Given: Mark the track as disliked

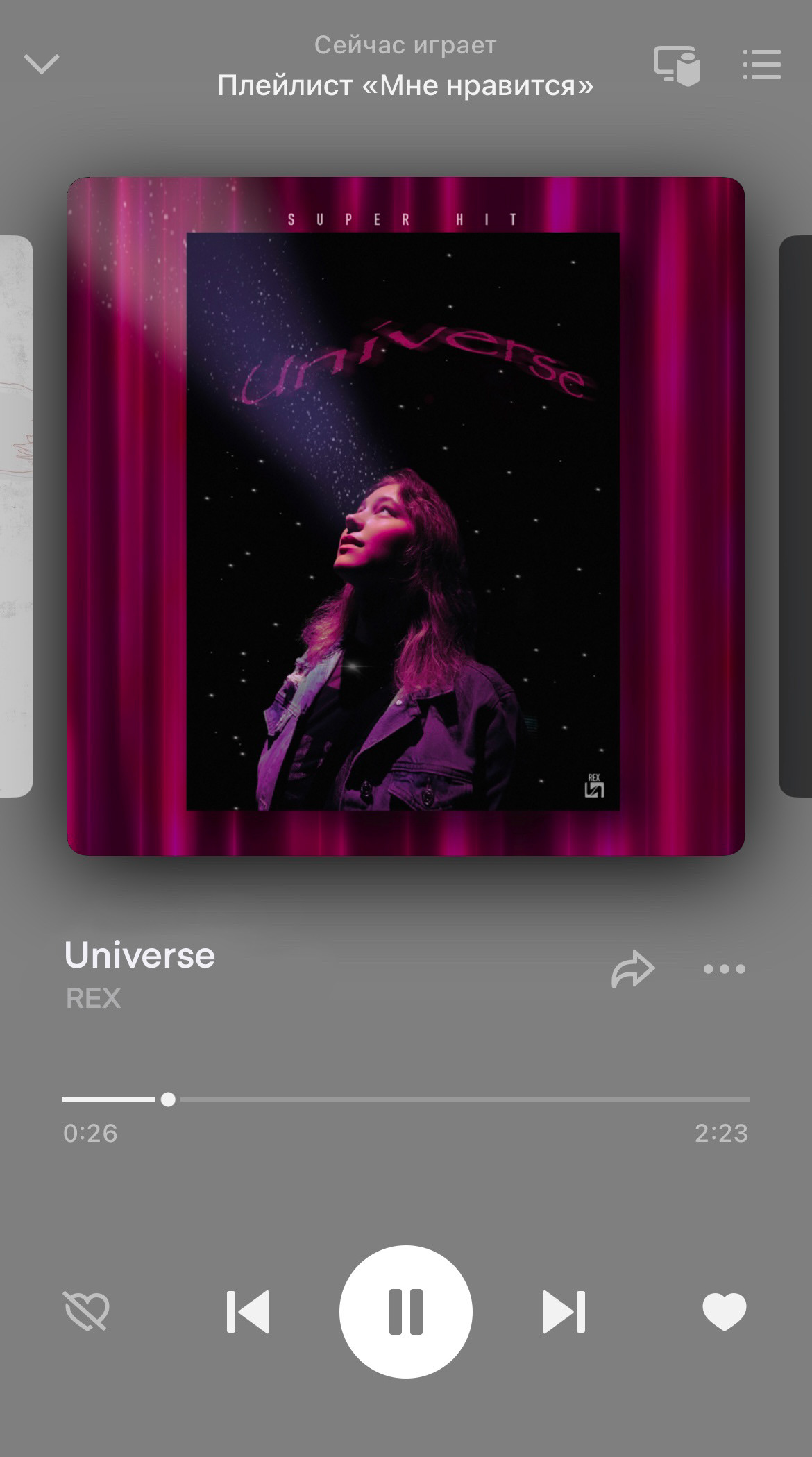Looking at the screenshot, I should (87, 1311).
